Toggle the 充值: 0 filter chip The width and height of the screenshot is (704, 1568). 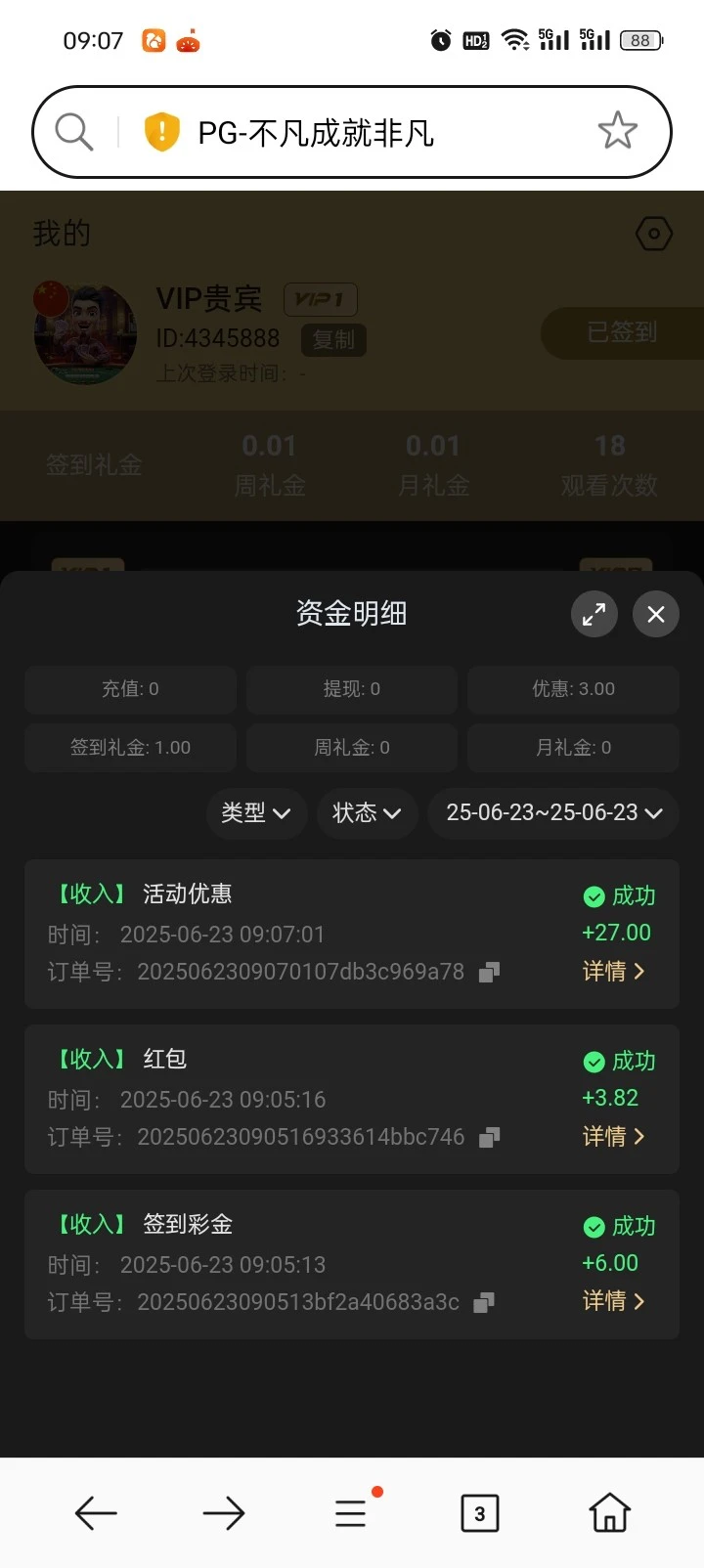[130, 689]
